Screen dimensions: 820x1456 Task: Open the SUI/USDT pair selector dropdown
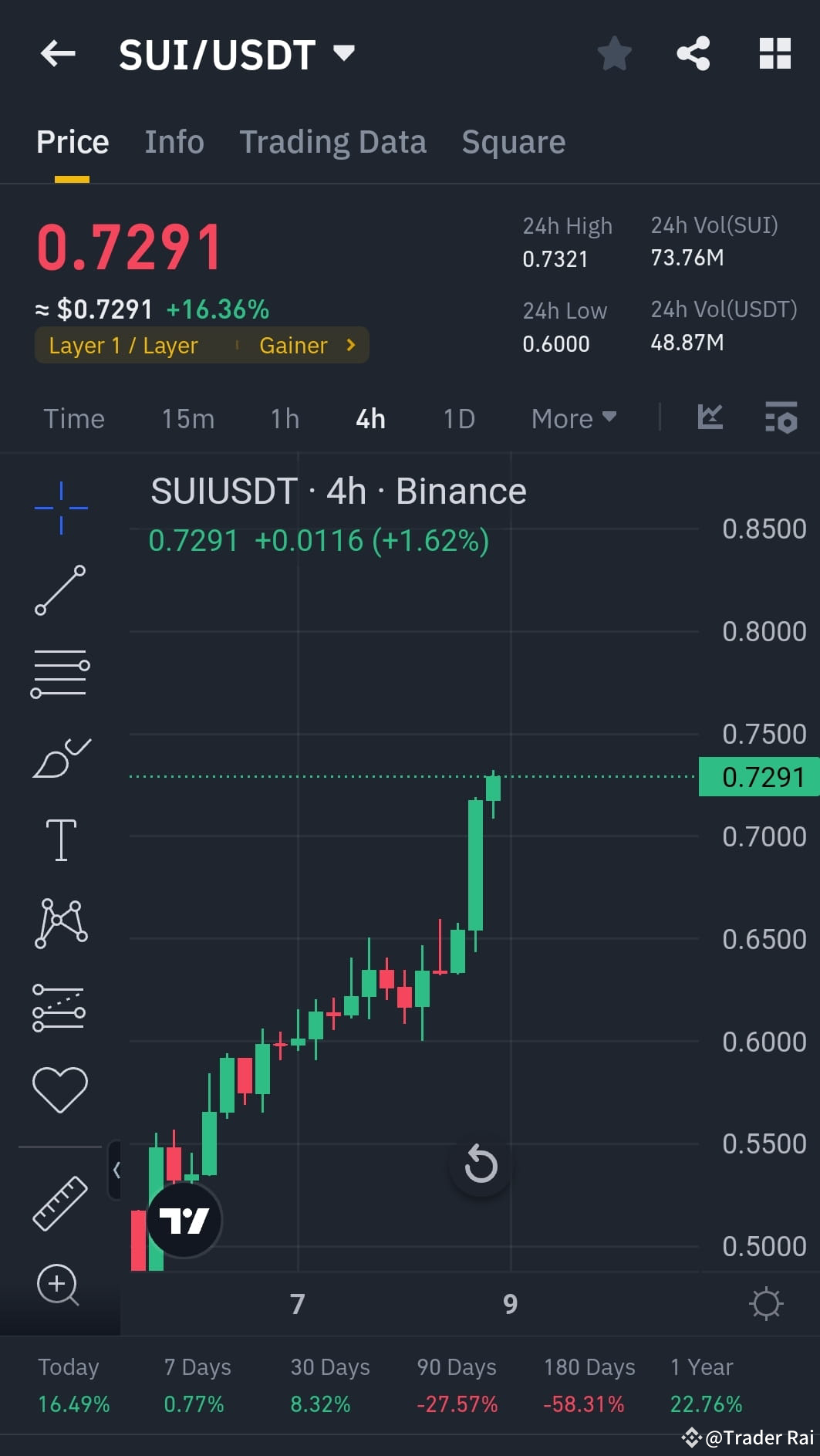(344, 53)
